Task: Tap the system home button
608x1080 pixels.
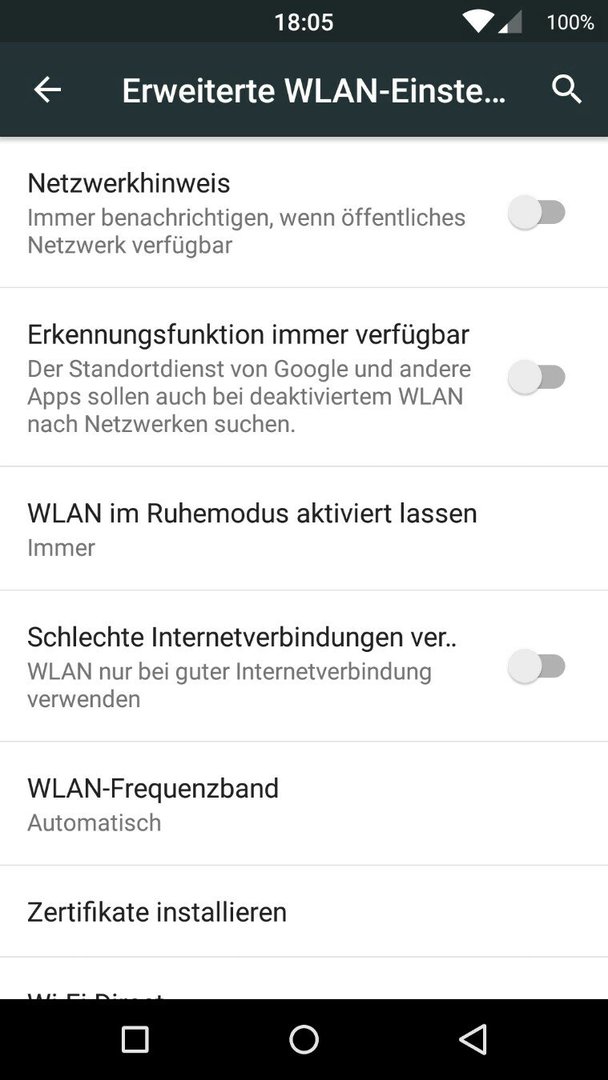Action: coord(304,1039)
